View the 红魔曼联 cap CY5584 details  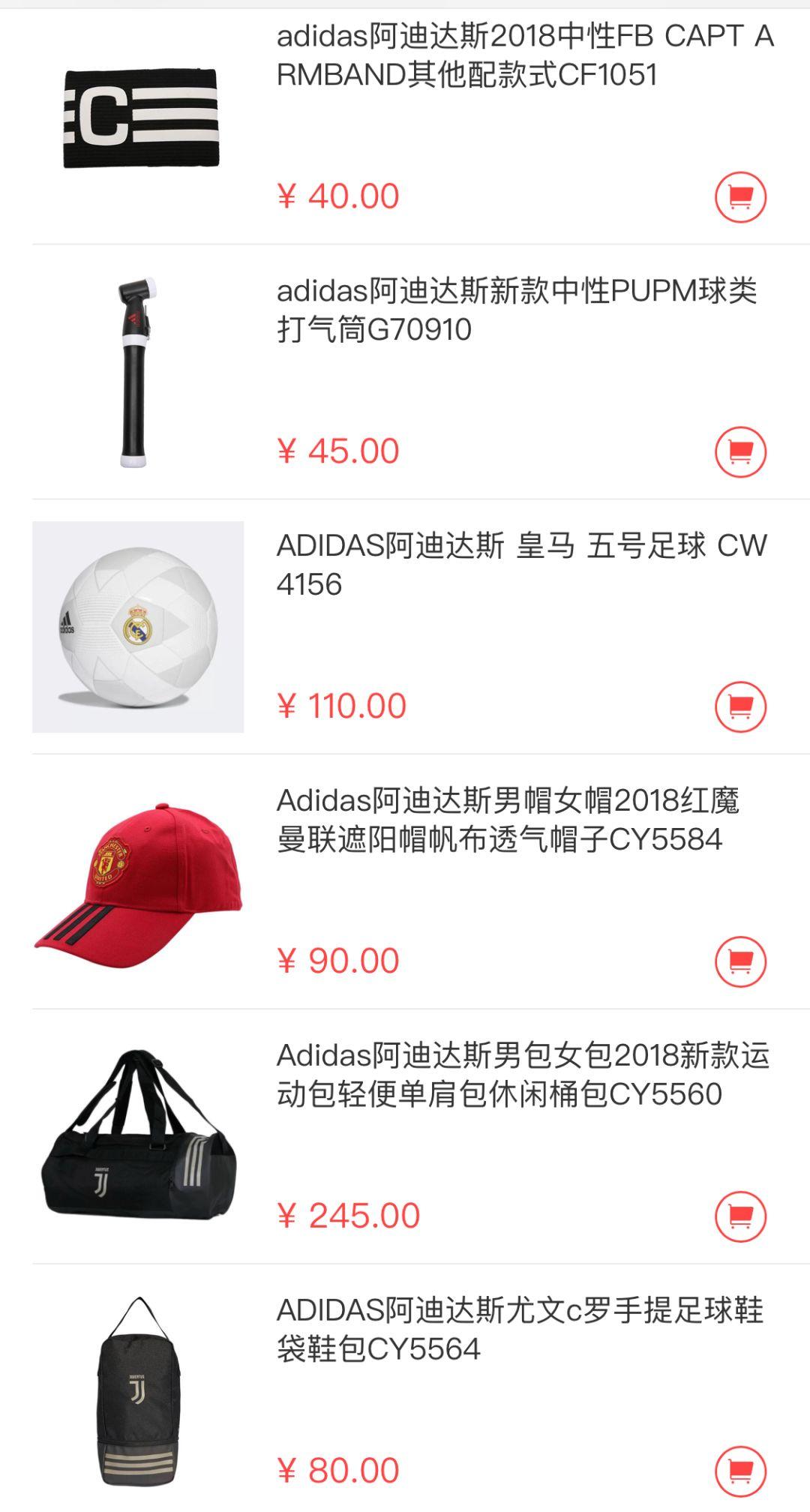(x=507, y=820)
